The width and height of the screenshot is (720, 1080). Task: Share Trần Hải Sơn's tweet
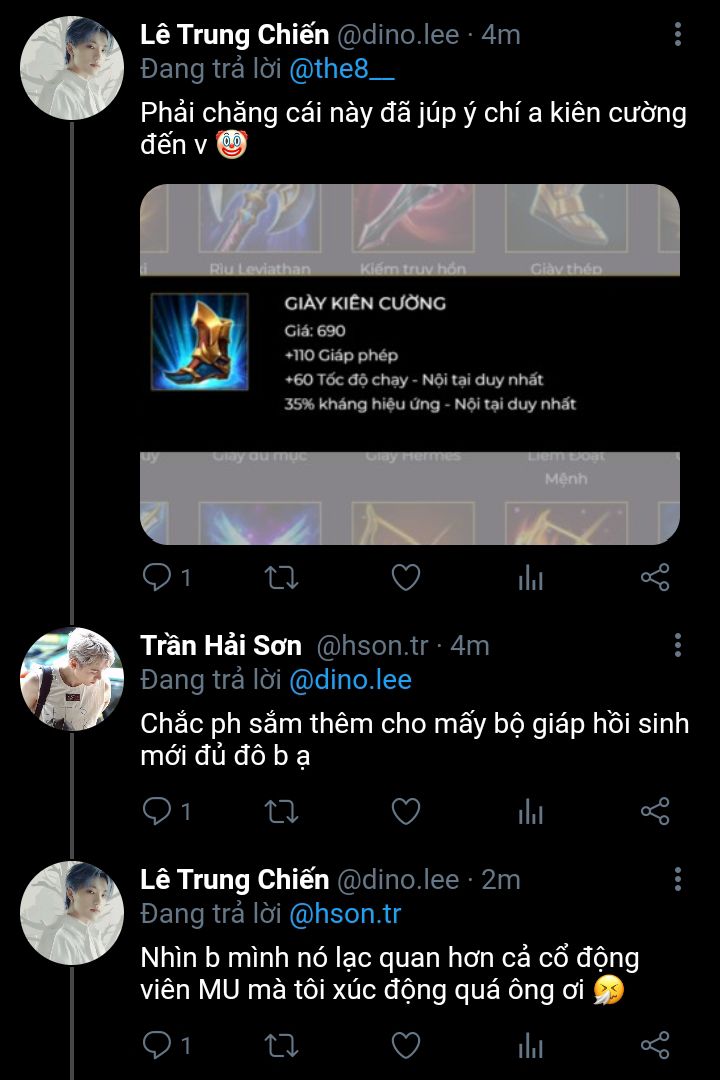[x=654, y=811]
